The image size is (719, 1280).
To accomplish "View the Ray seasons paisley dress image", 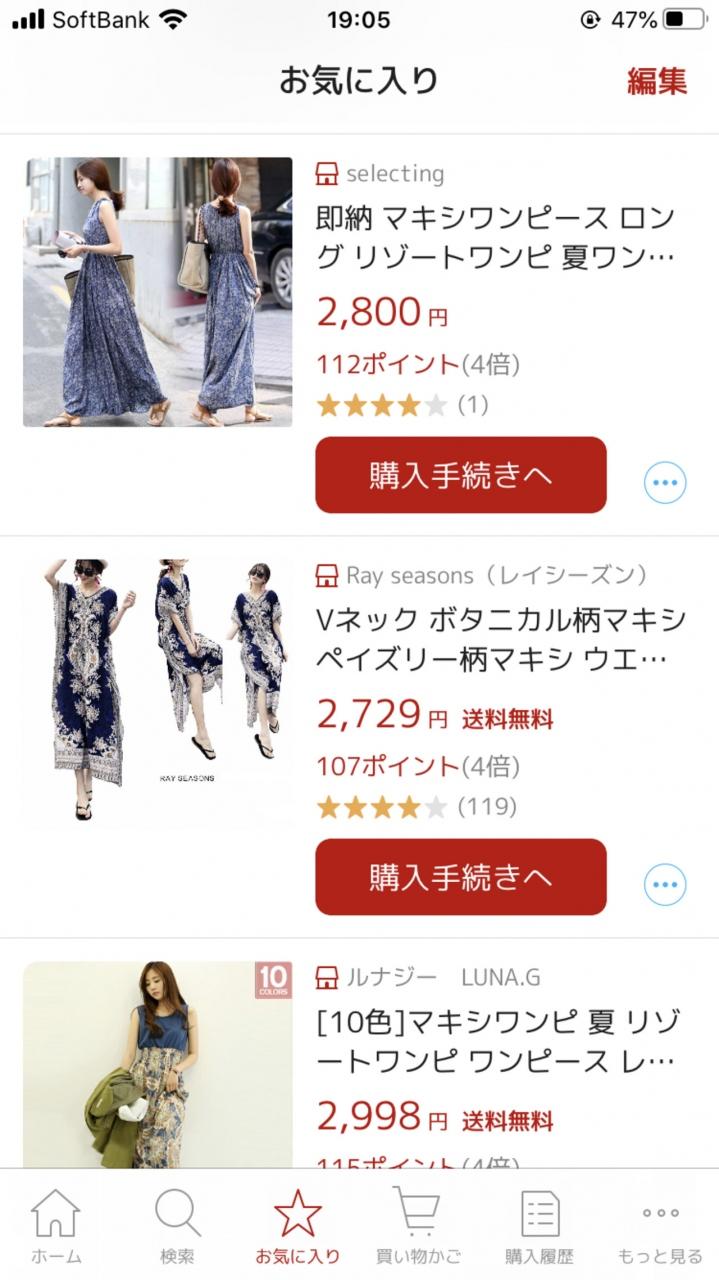I will point(158,690).
